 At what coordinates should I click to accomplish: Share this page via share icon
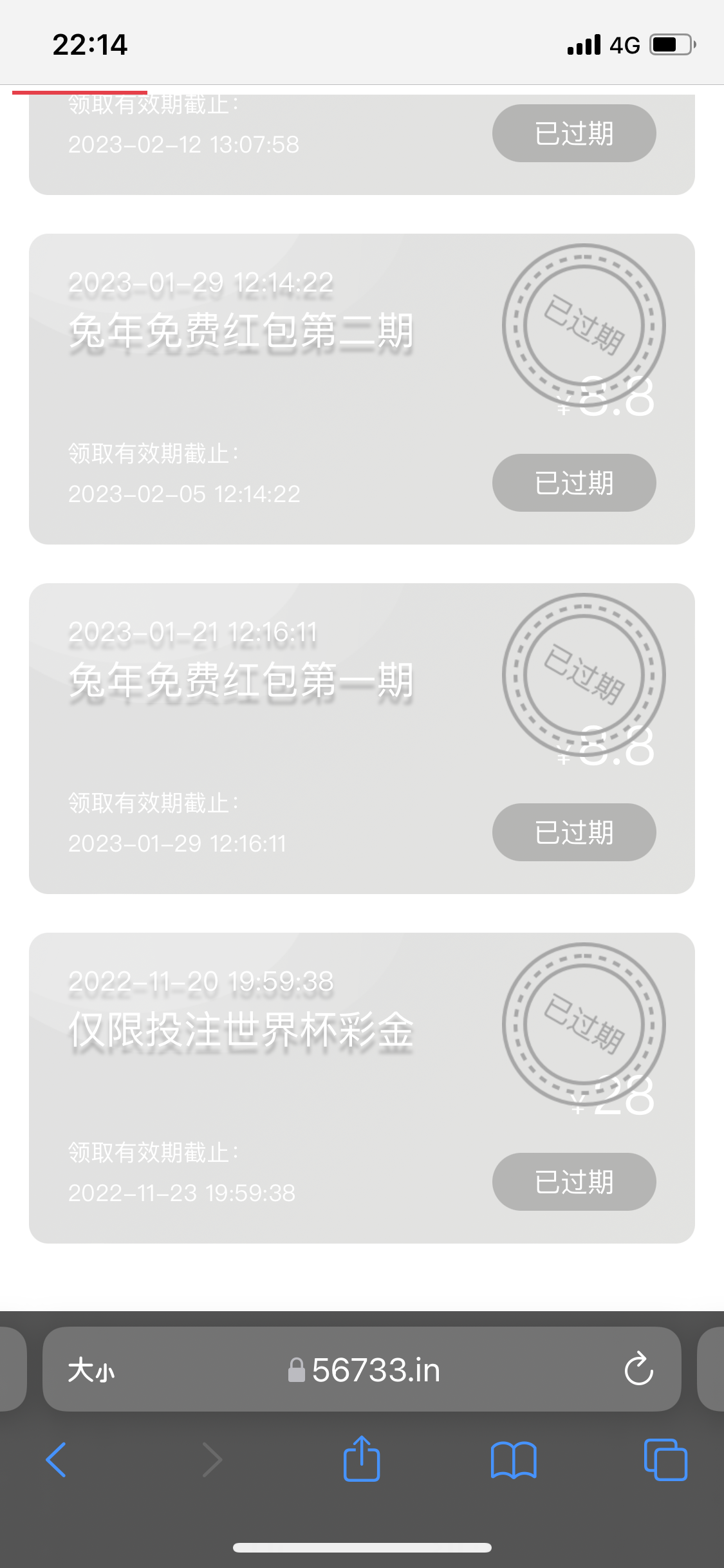(x=362, y=1459)
